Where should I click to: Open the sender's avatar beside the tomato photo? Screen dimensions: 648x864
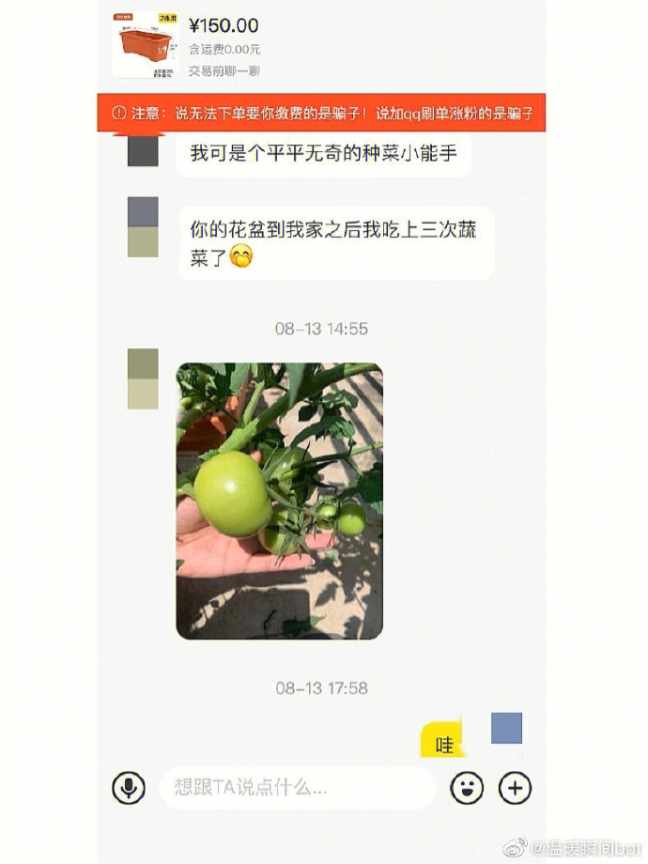click(143, 379)
